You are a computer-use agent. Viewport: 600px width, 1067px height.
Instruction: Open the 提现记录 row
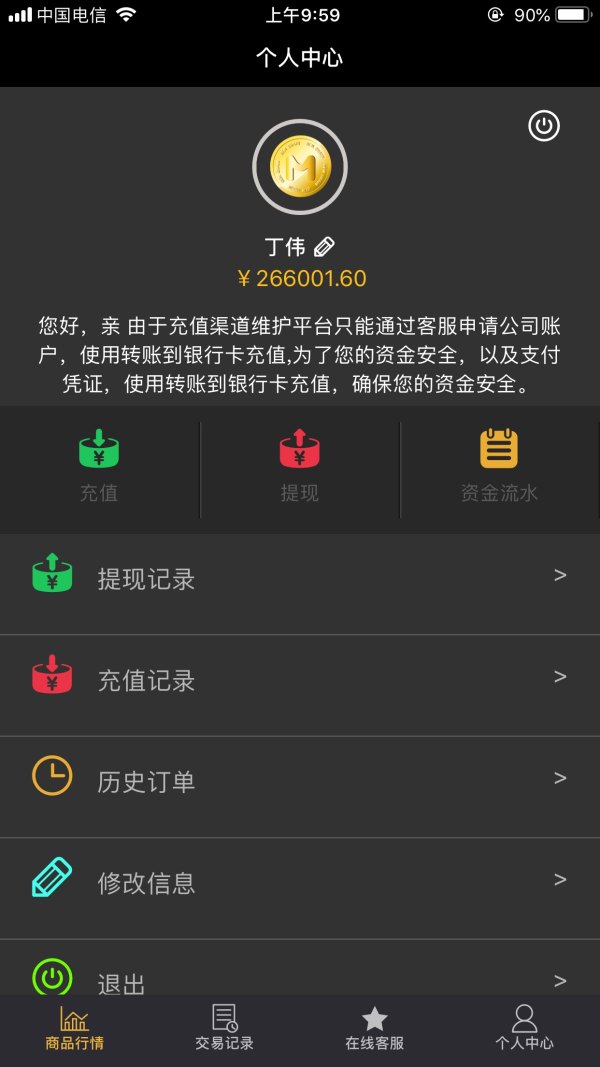pos(300,579)
